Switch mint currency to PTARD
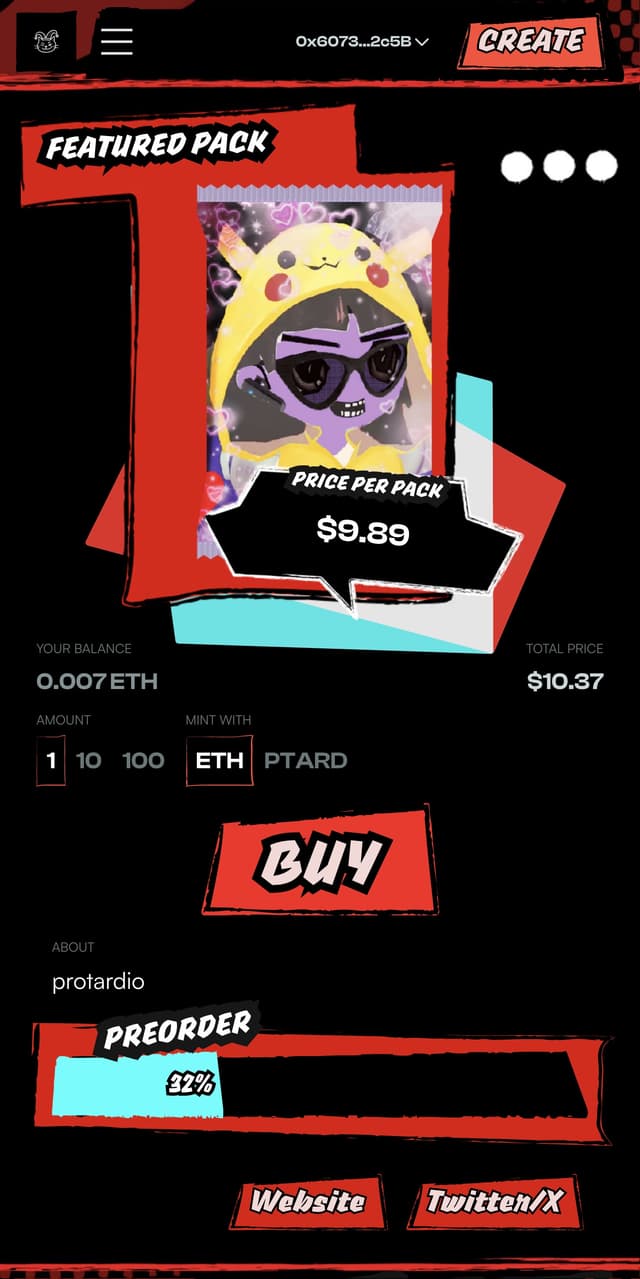640x1279 pixels. click(x=305, y=761)
